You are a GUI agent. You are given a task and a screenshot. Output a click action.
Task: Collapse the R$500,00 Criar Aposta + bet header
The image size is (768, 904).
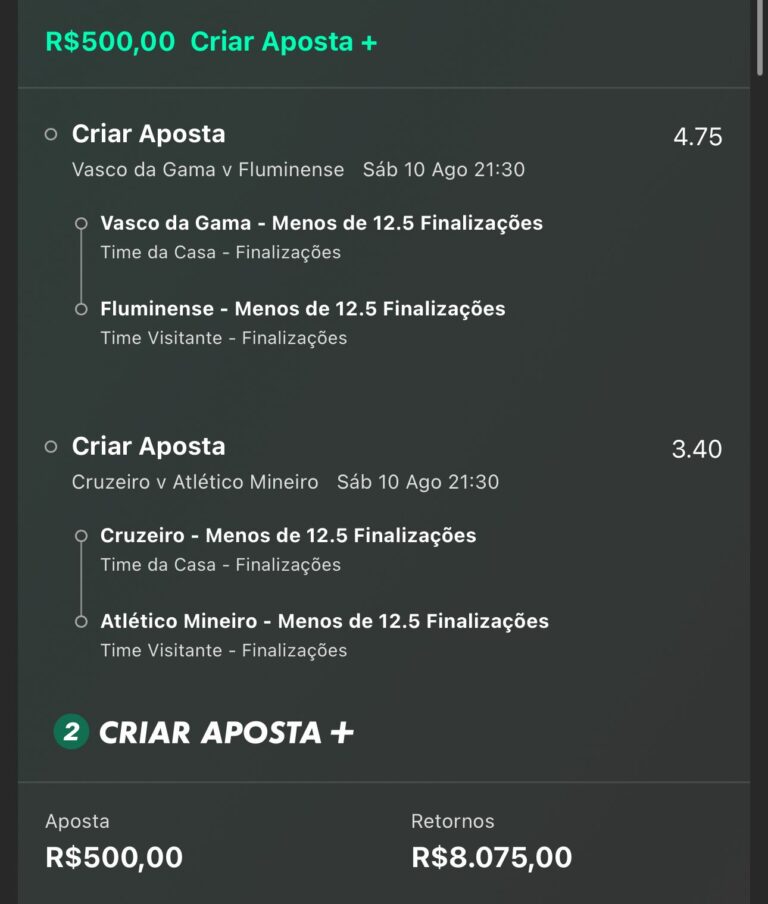pos(211,42)
